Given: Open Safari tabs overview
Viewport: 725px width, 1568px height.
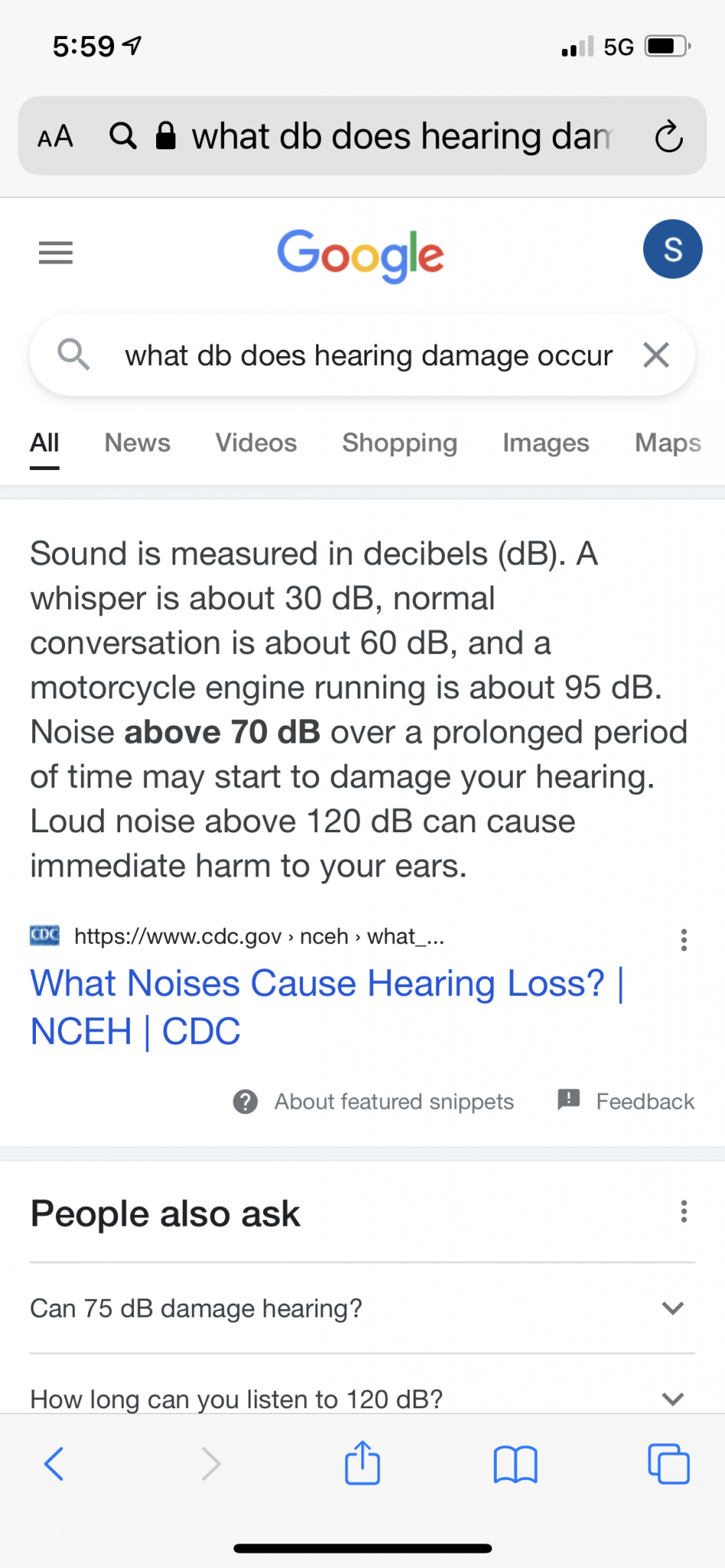Looking at the screenshot, I should click(x=668, y=1463).
